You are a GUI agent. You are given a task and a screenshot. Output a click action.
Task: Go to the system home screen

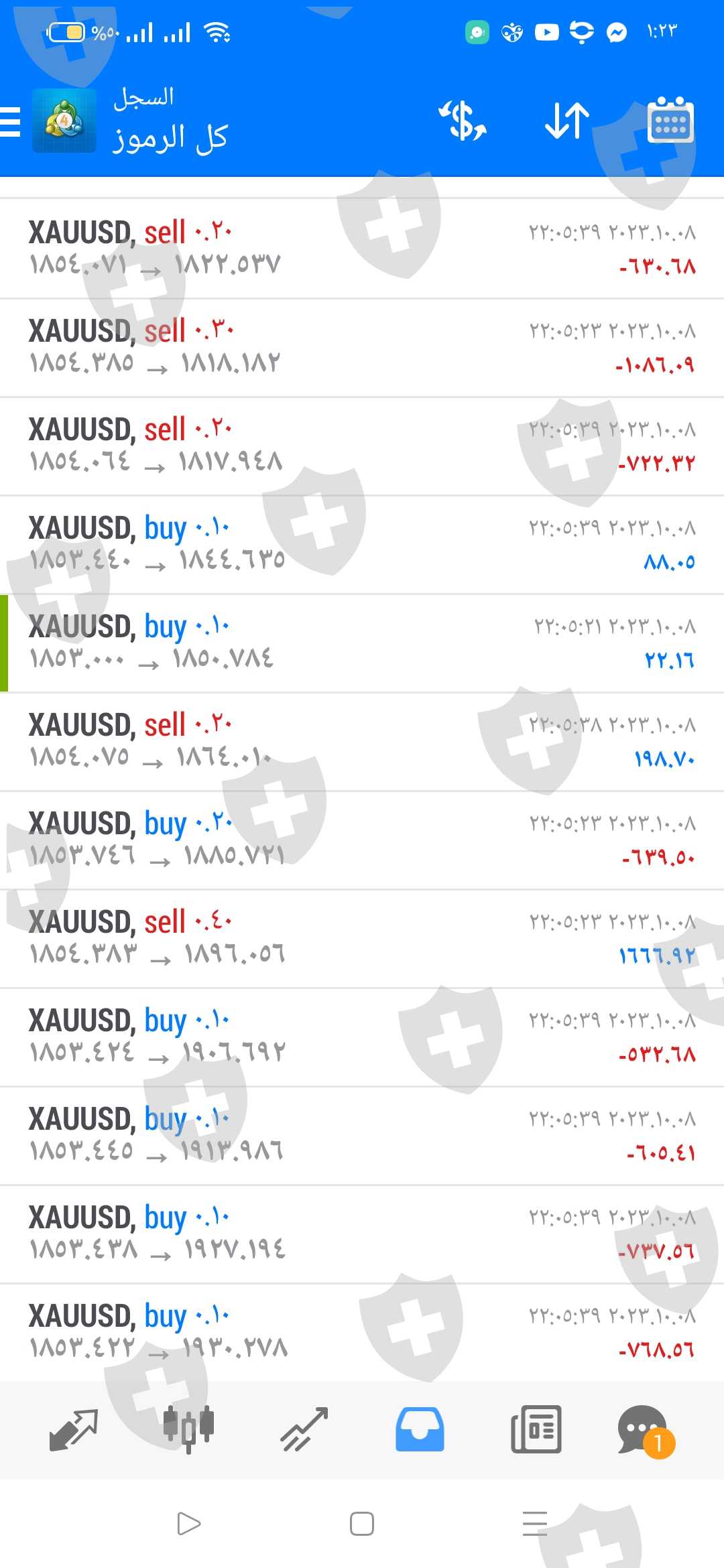pyautogui.click(x=362, y=1524)
